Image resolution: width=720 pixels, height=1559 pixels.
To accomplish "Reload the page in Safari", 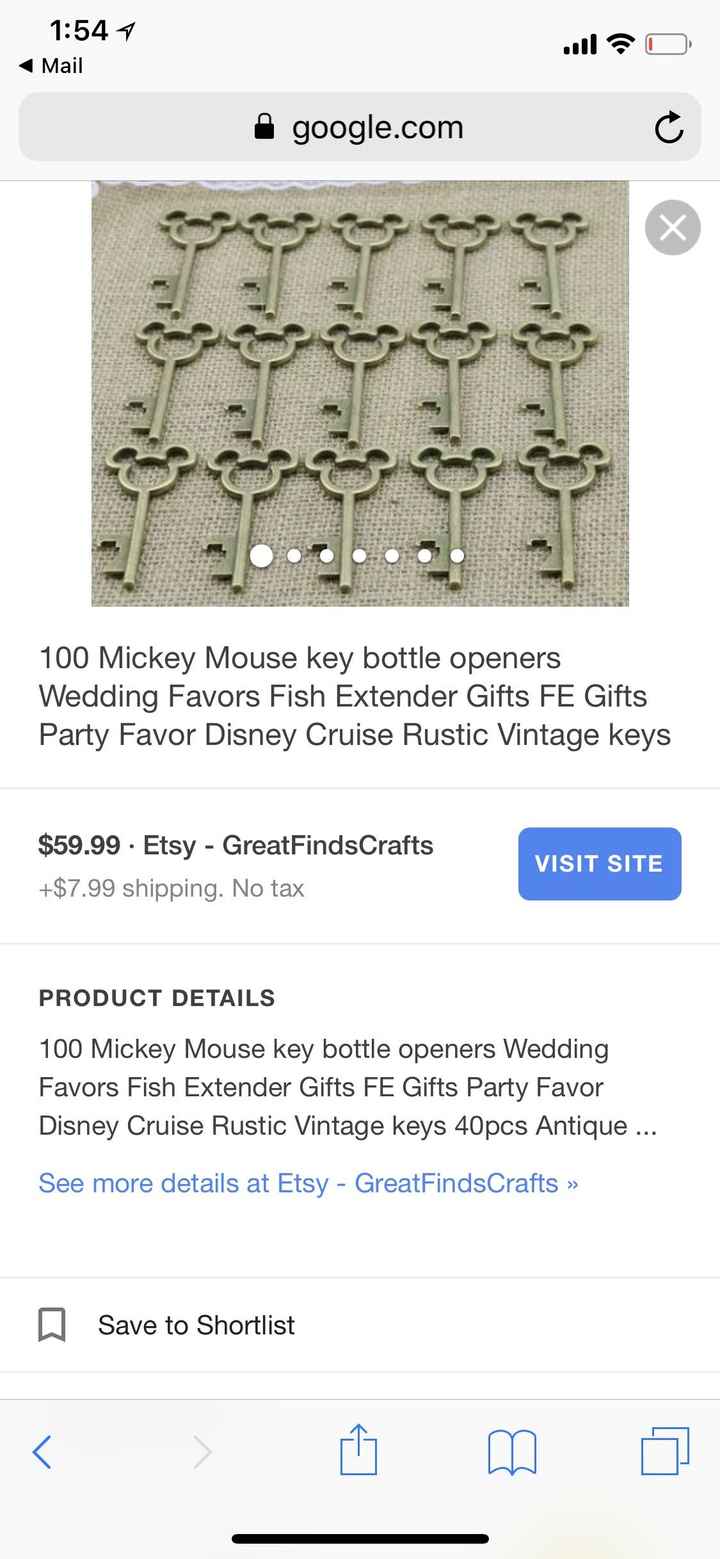I will coord(668,127).
